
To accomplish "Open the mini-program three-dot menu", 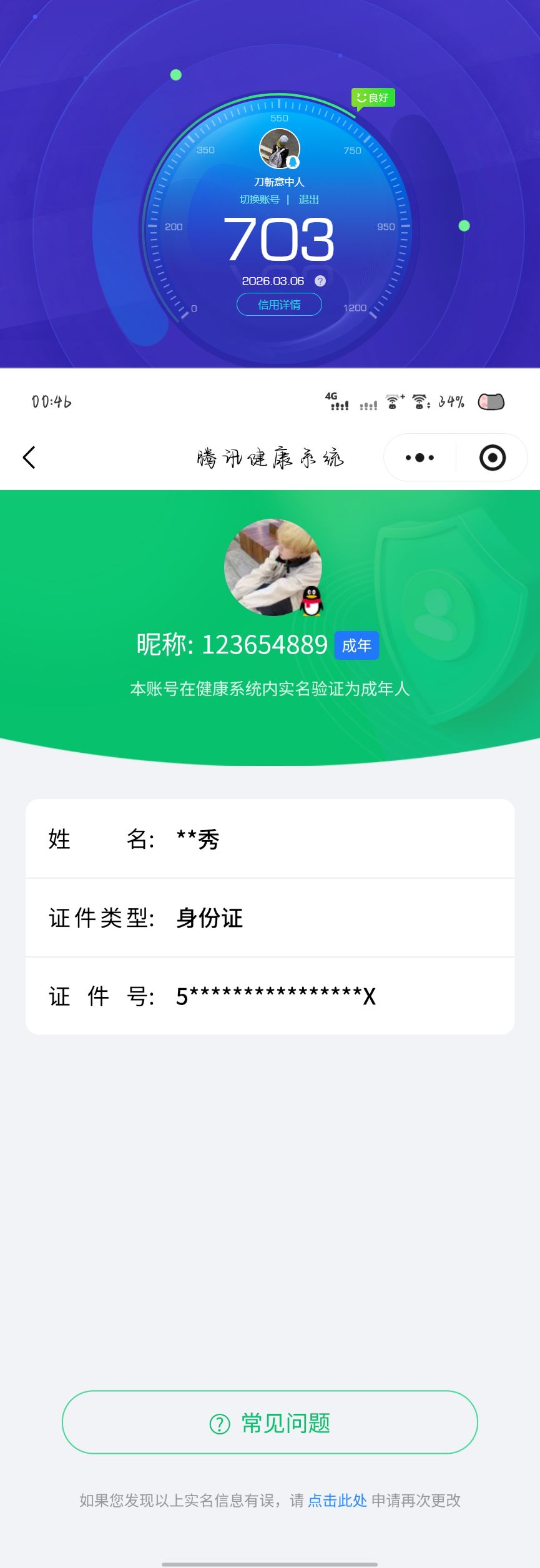I will pyautogui.click(x=420, y=458).
